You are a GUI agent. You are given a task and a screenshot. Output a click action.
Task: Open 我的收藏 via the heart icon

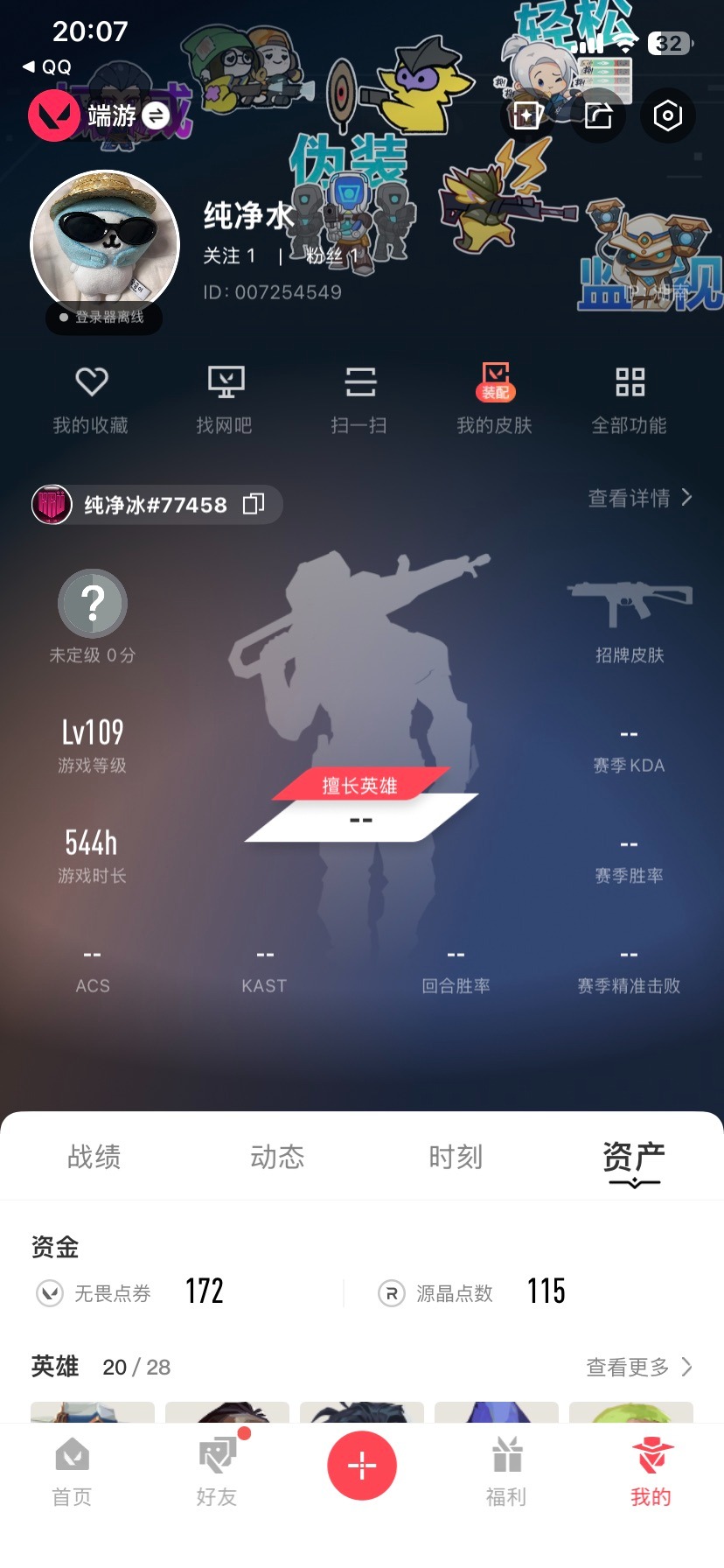tap(90, 398)
